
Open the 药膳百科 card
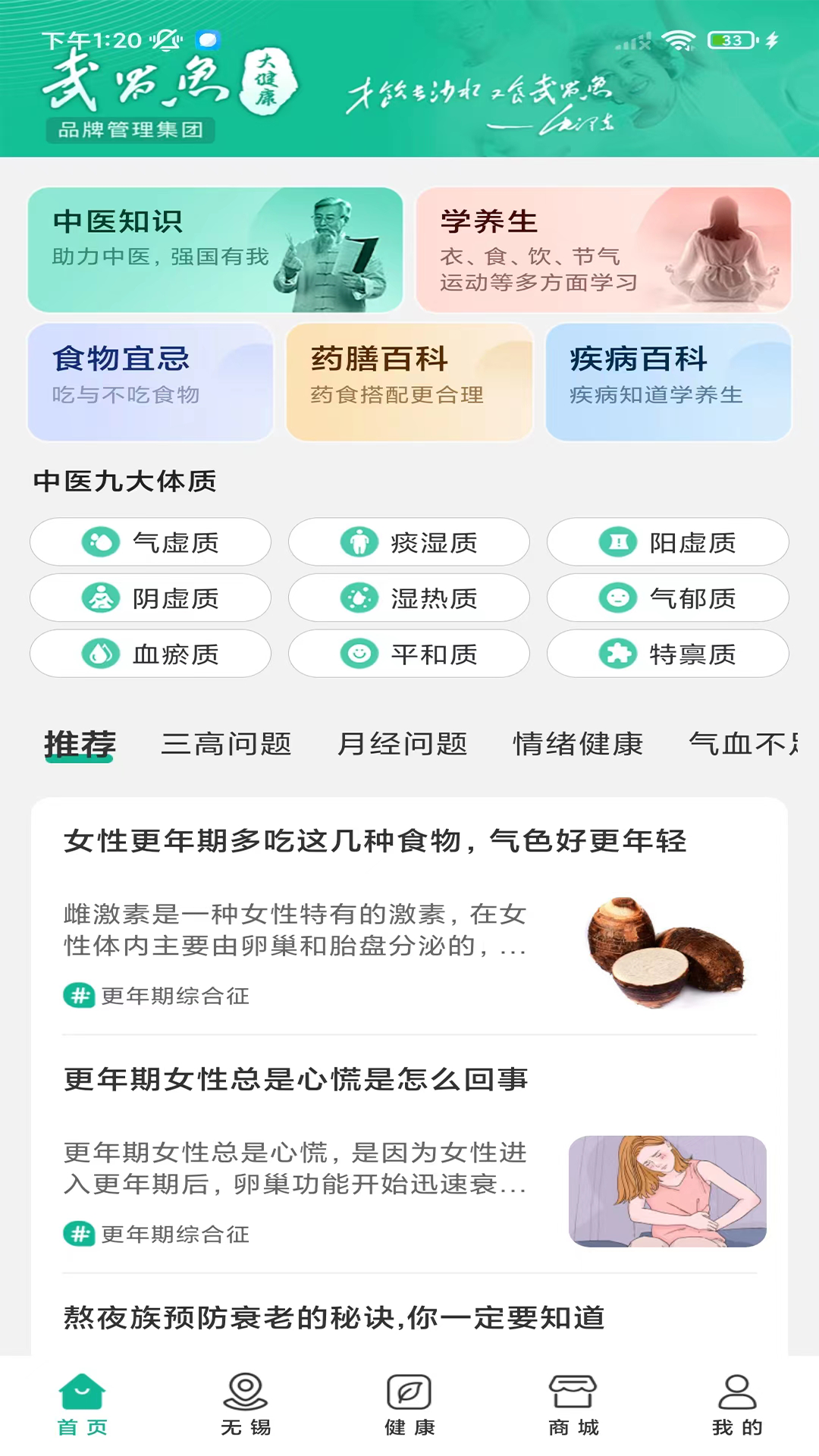[409, 382]
